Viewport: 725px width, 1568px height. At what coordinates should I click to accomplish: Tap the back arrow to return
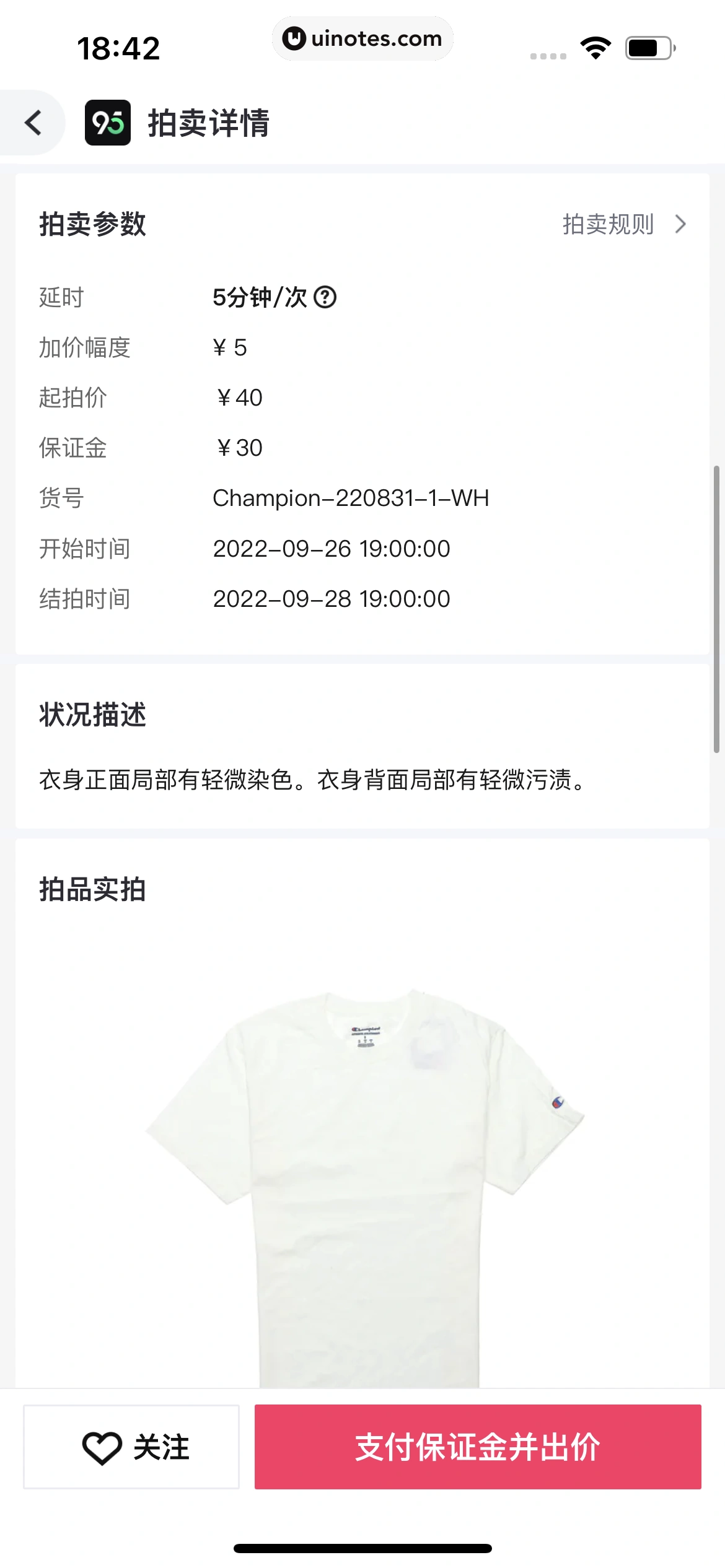pos(33,123)
